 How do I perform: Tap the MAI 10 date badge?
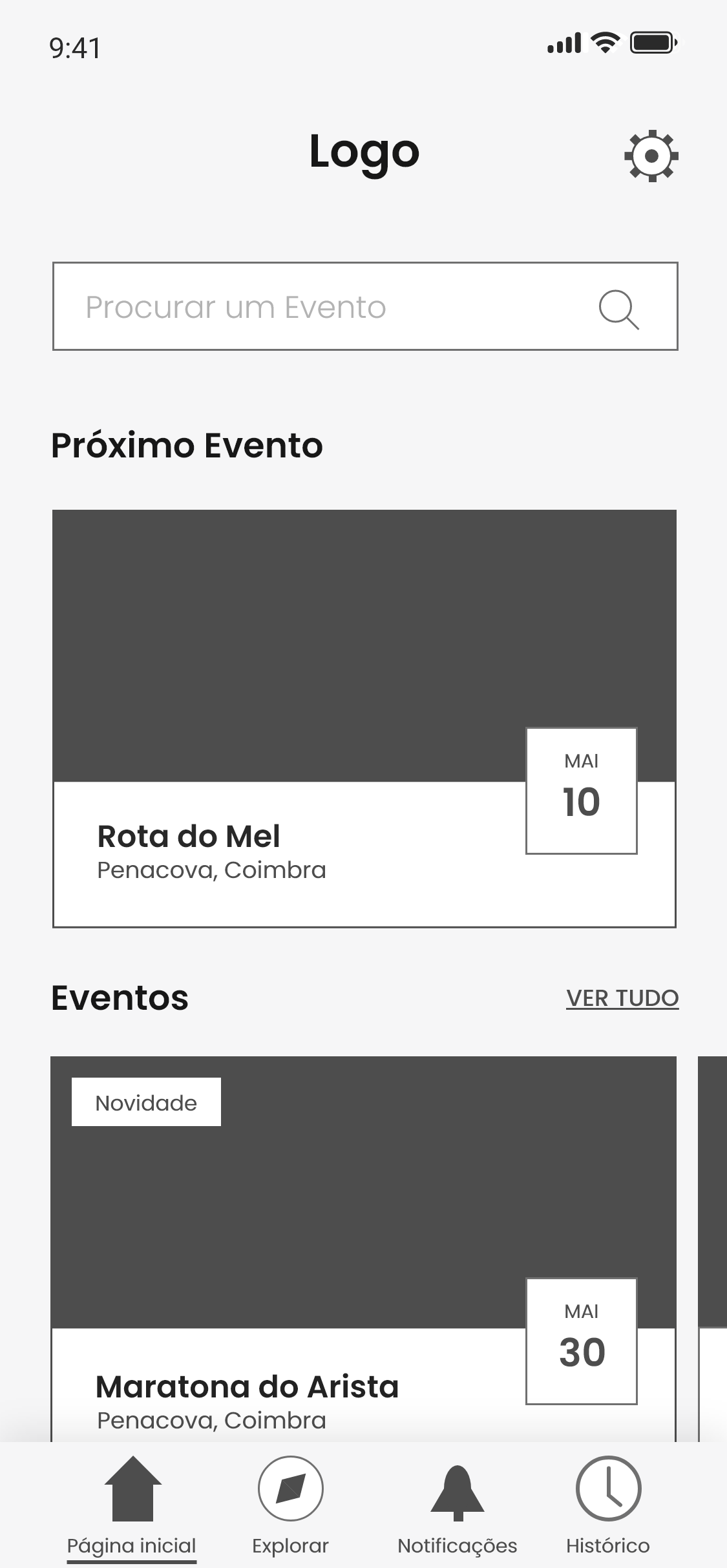(x=580, y=790)
